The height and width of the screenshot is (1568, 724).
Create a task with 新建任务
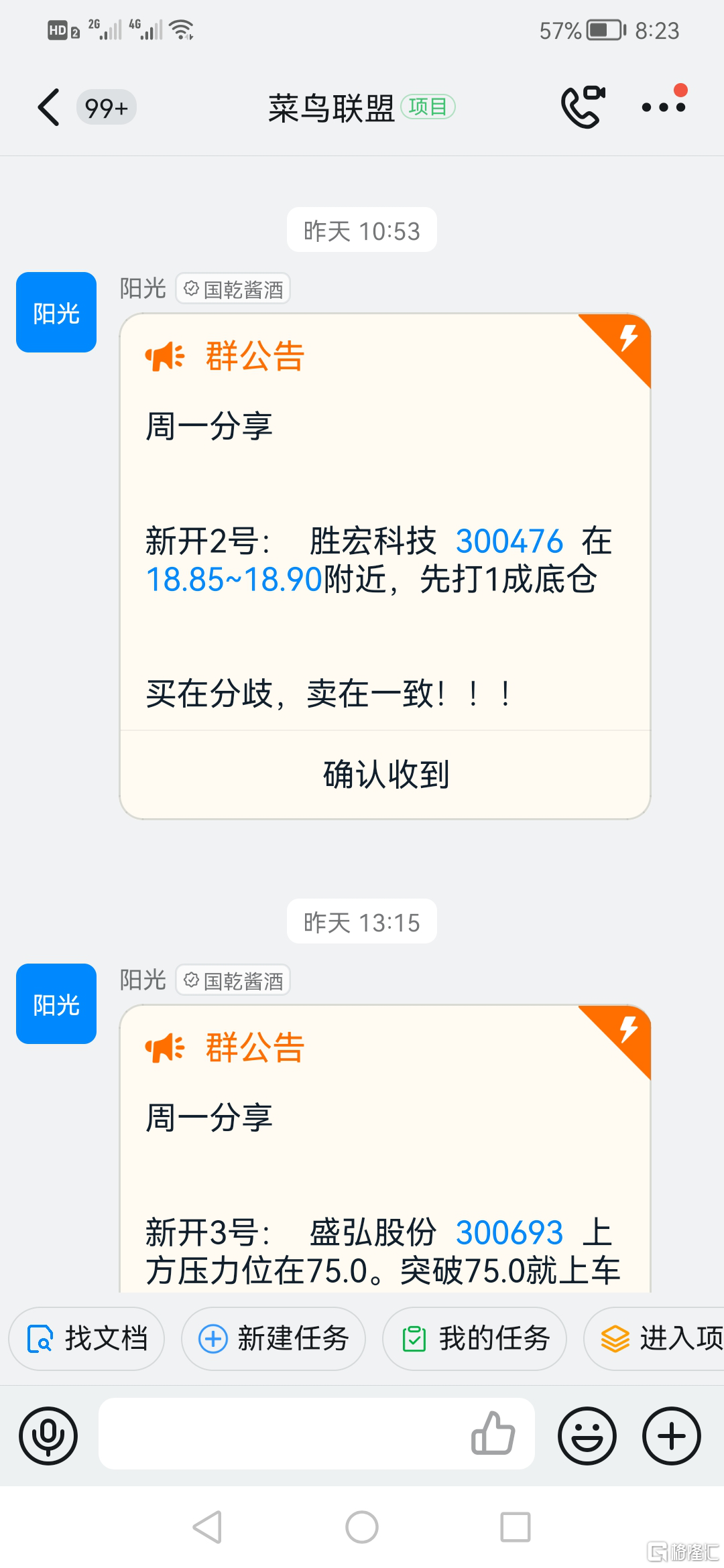click(x=274, y=1339)
